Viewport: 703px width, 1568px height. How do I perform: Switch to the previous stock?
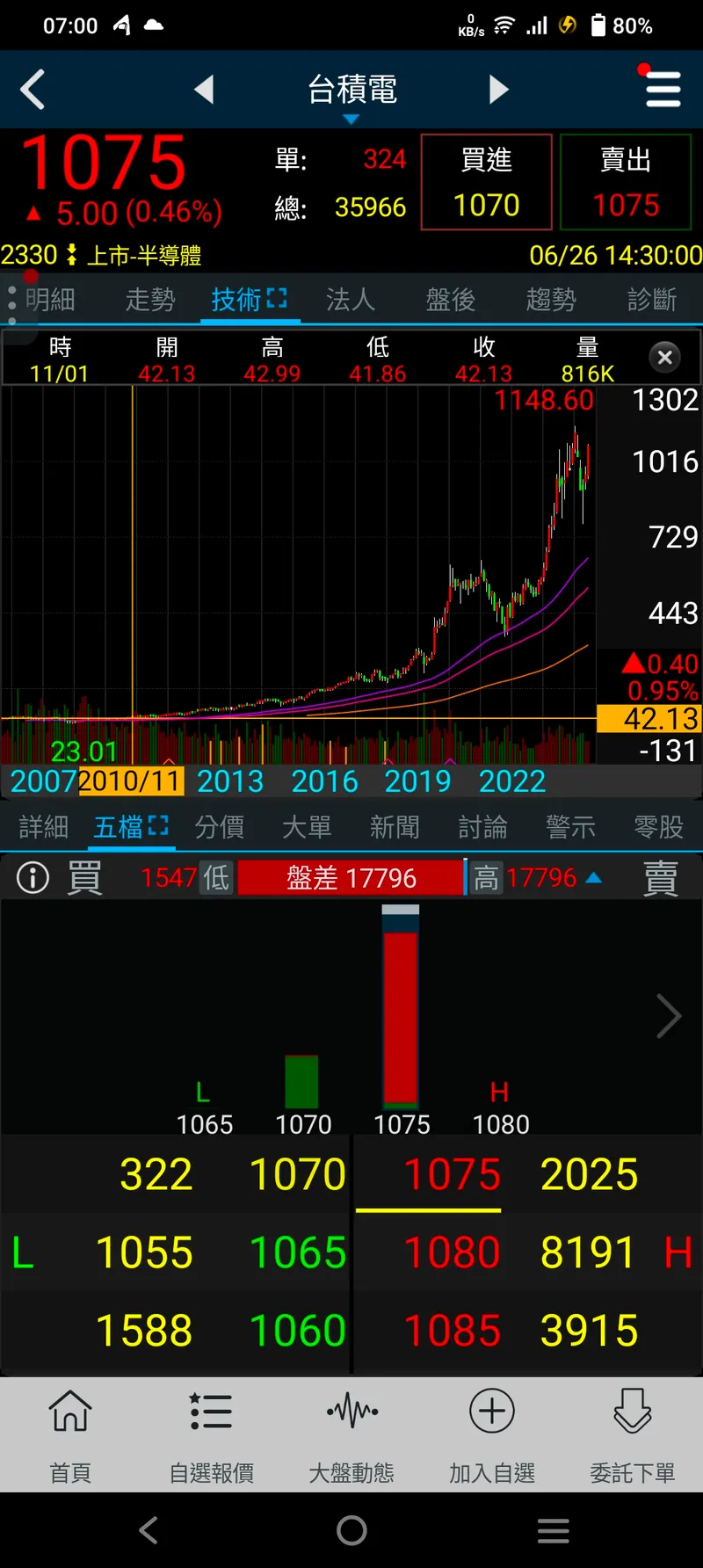pos(204,90)
